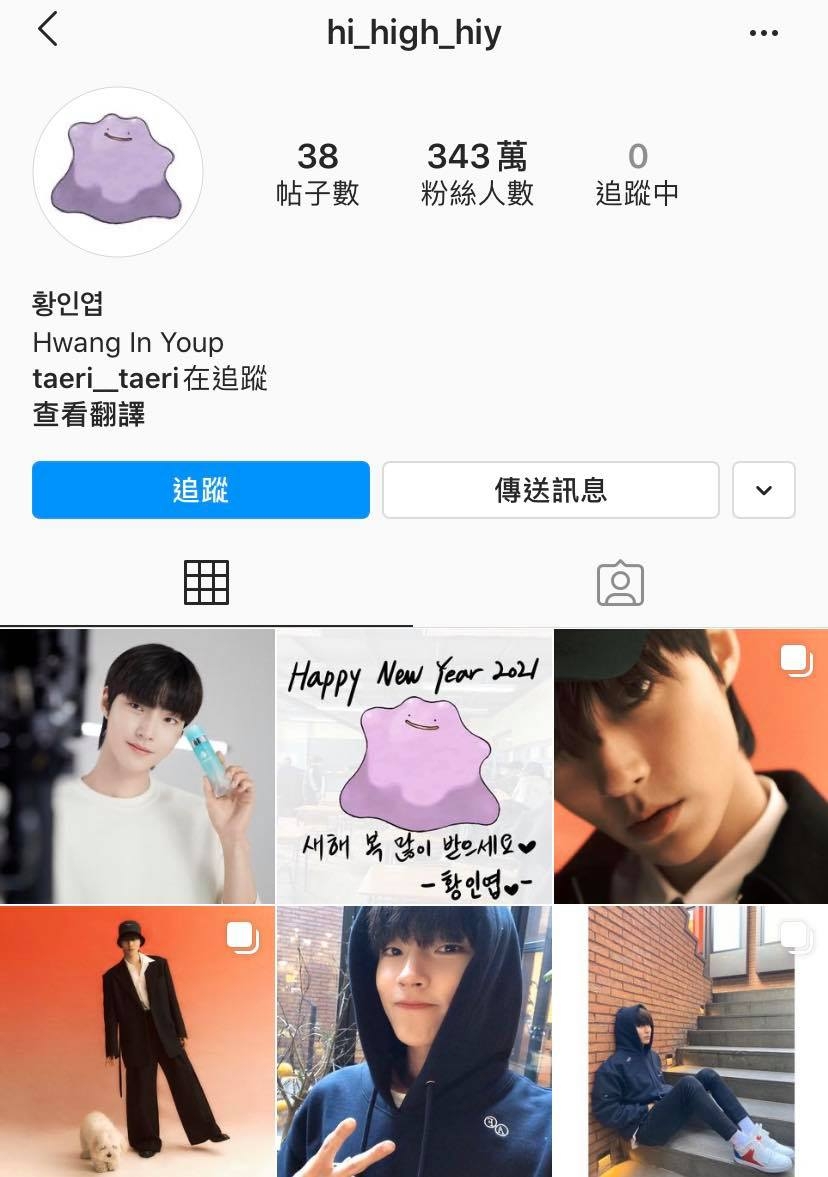Open the post sitting on stairs

(691, 1041)
